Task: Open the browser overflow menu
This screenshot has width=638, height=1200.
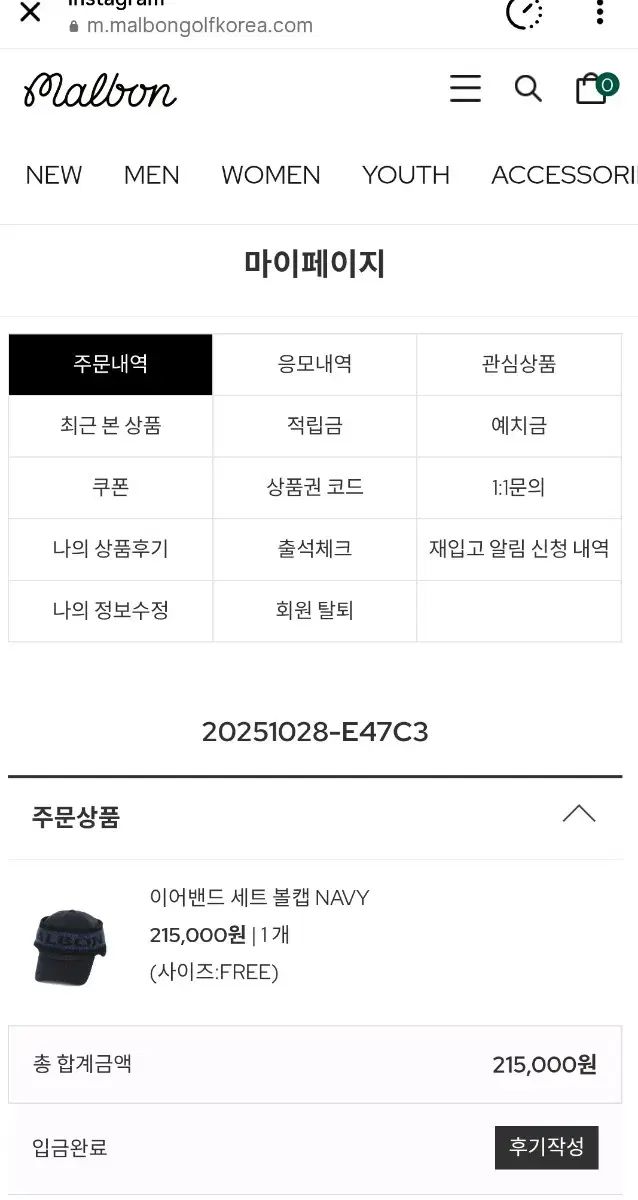Action: tap(599, 13)
